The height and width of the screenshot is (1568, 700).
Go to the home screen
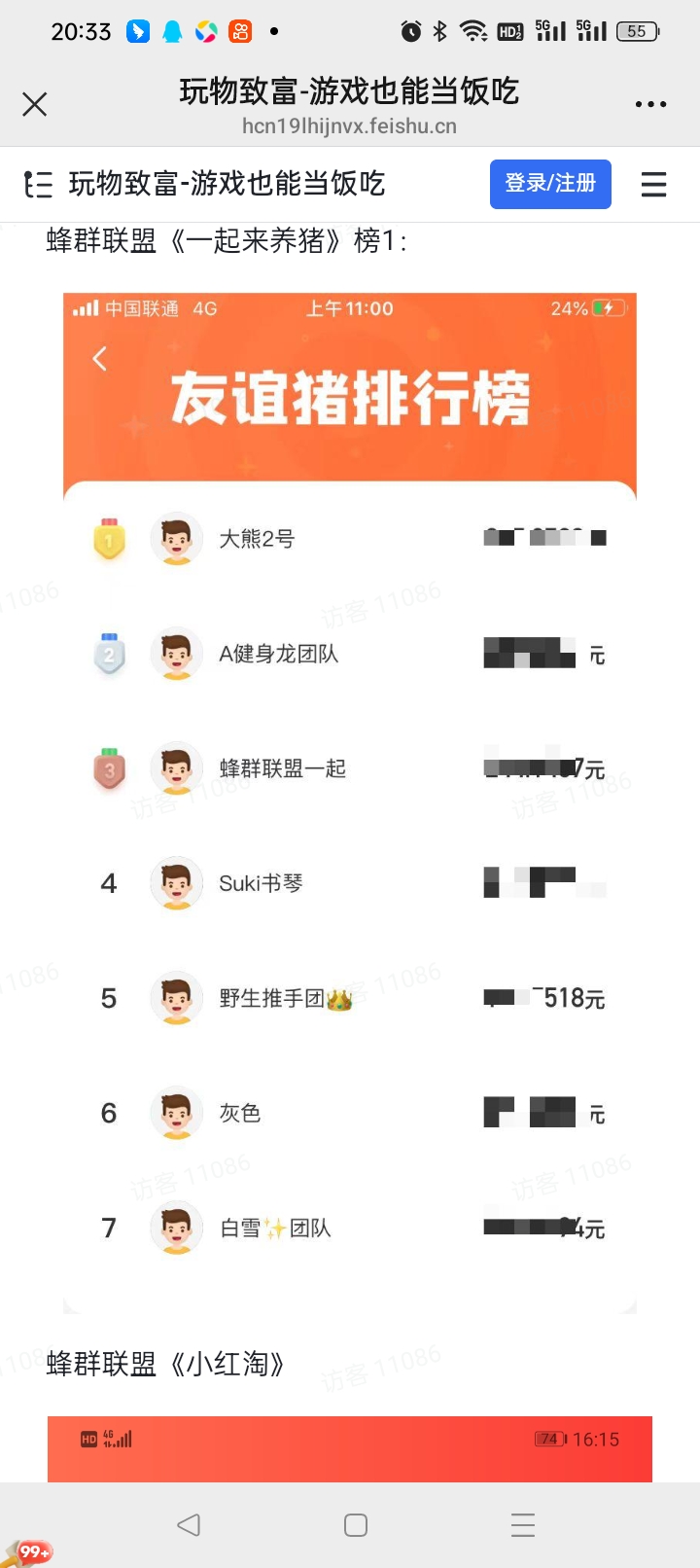click(356, 1524)
